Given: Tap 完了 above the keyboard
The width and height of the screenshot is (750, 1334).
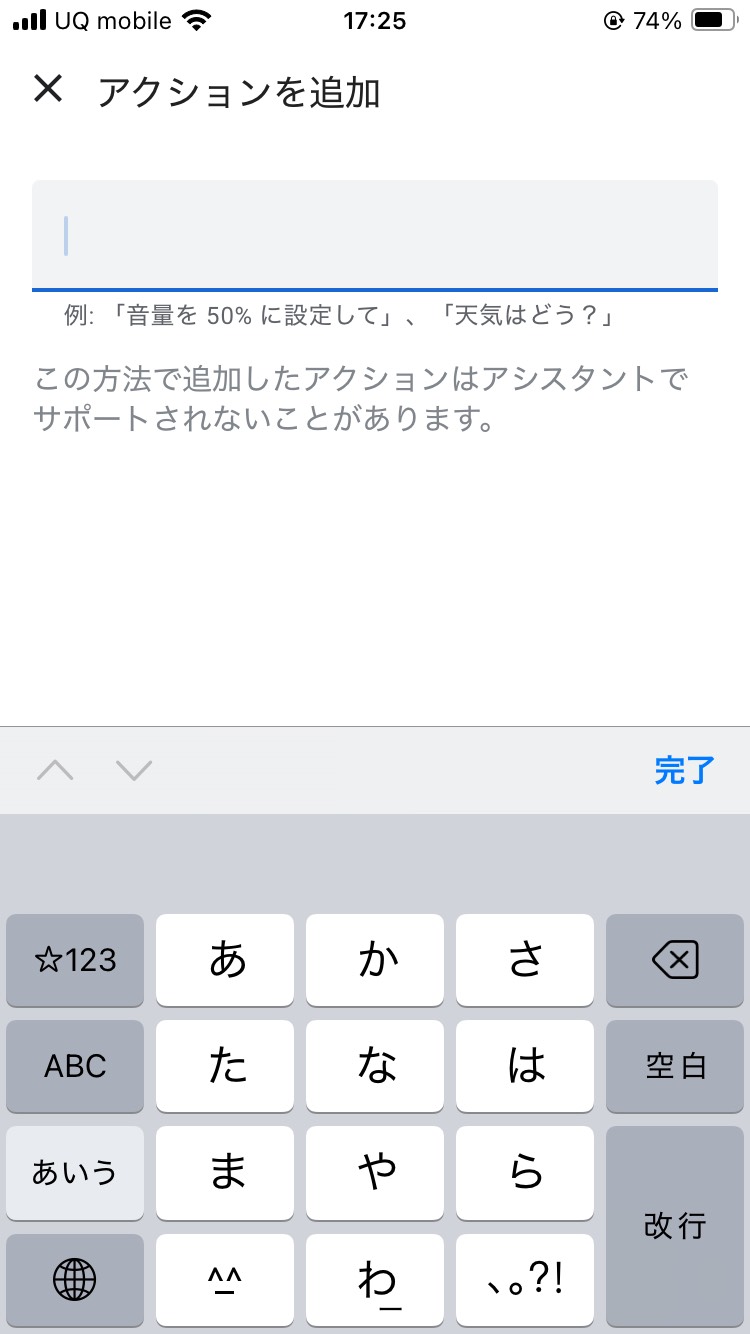Looking at the screenshot, I should click(x=685, y=770).
